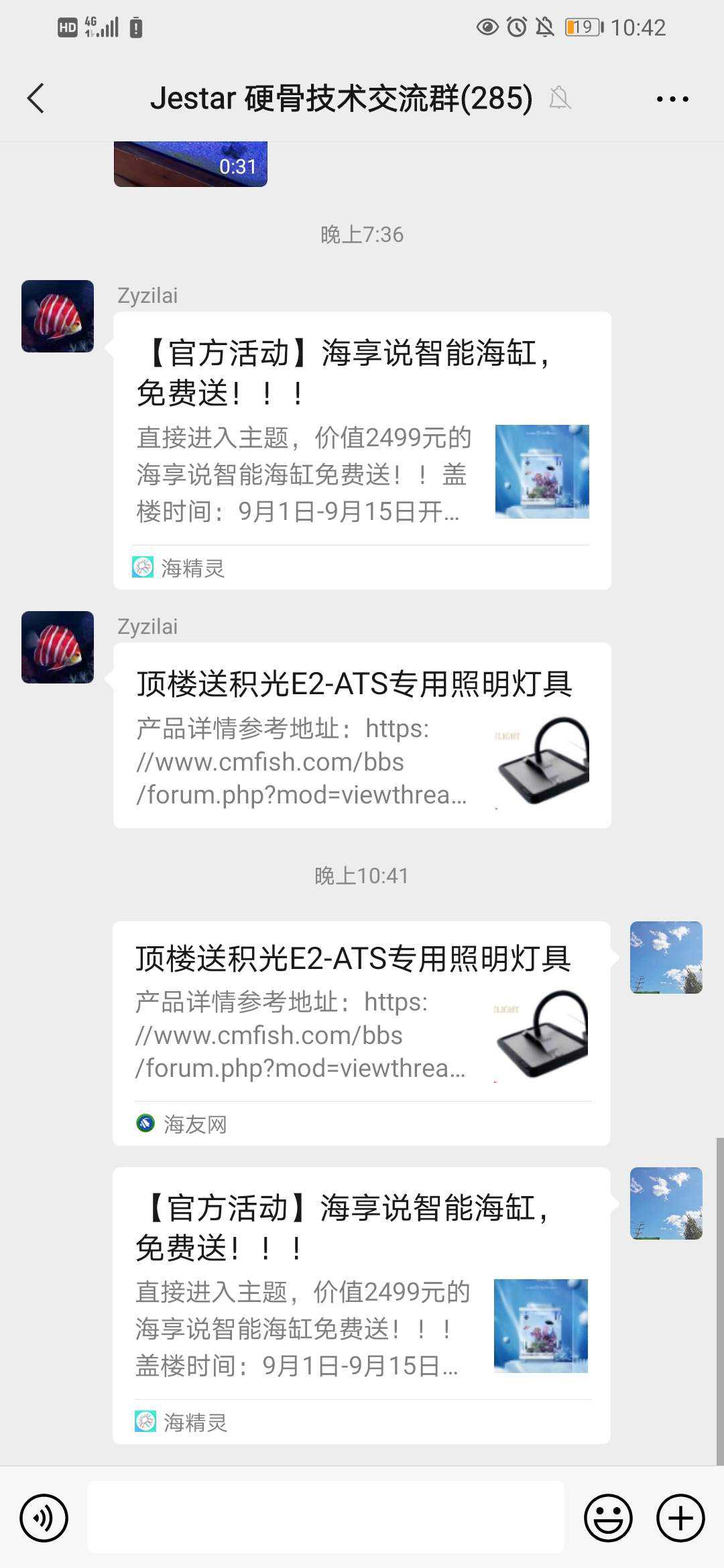Image resolution: width=724 pixels, height=1568 pixels.
Task: Open my sent 海享说智能海缸 card from 海精灵
Action: [x=361, y=1303]
